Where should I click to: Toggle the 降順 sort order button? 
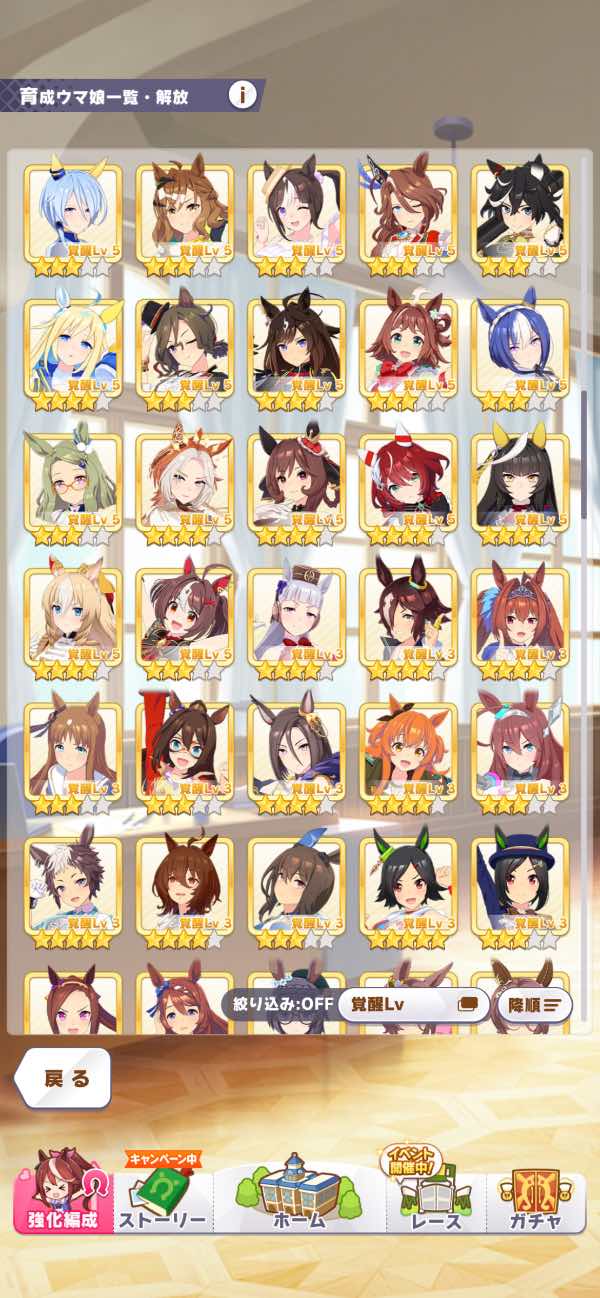[x=533, y=1004]
